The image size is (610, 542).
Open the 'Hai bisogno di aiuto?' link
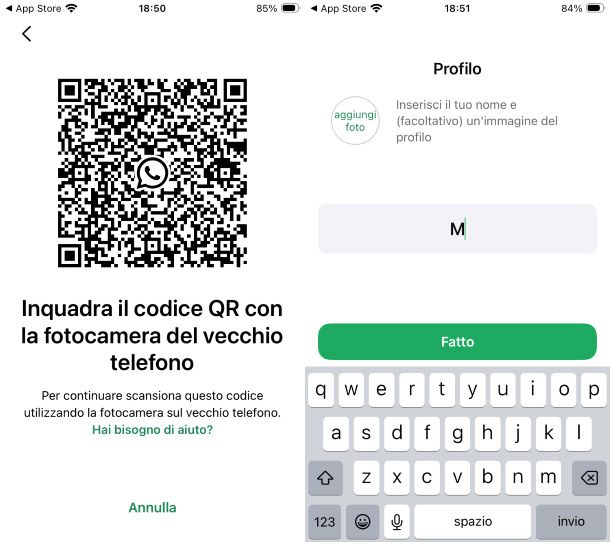152,429
